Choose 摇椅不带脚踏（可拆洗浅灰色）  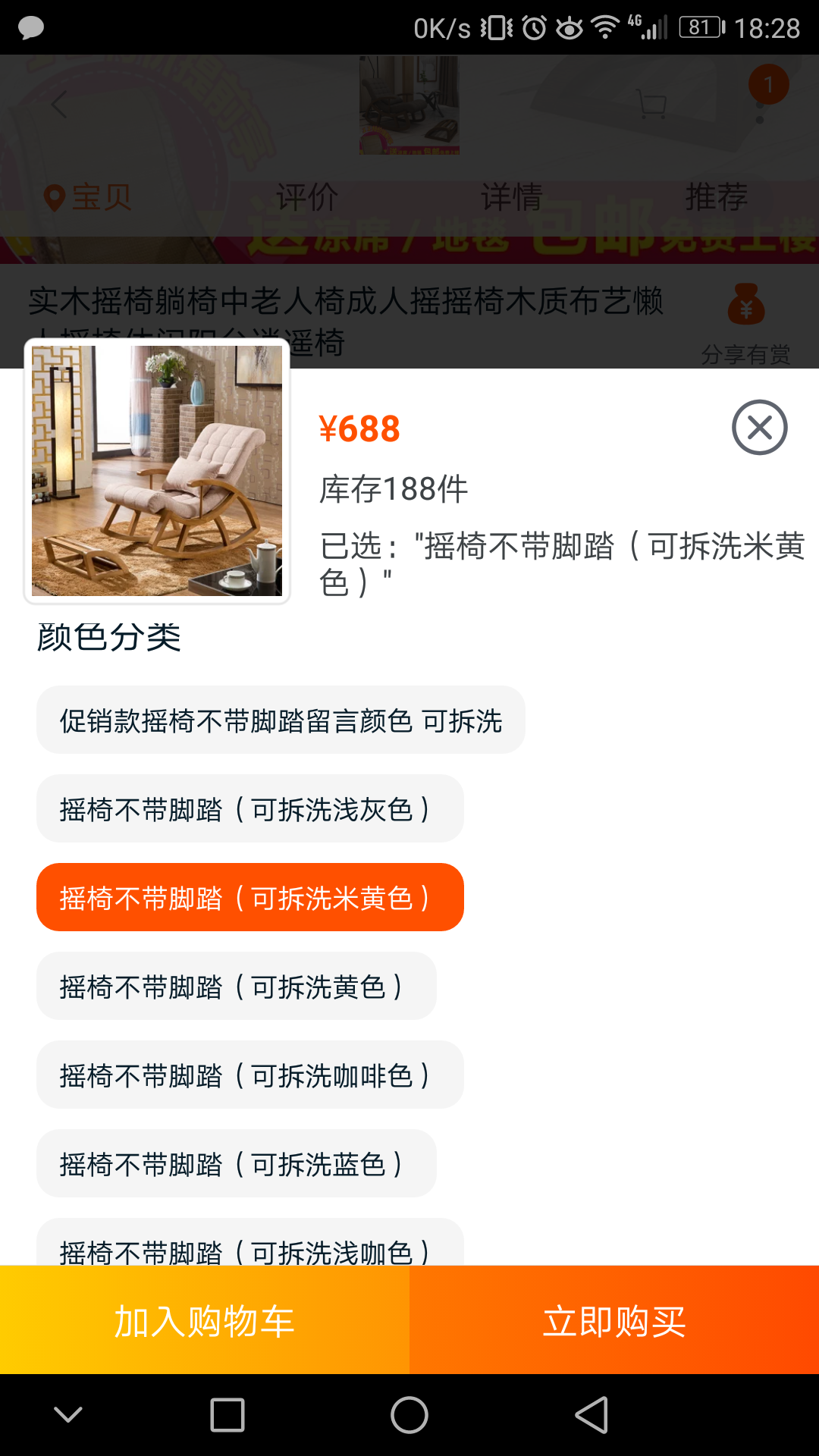coord(249,809)
